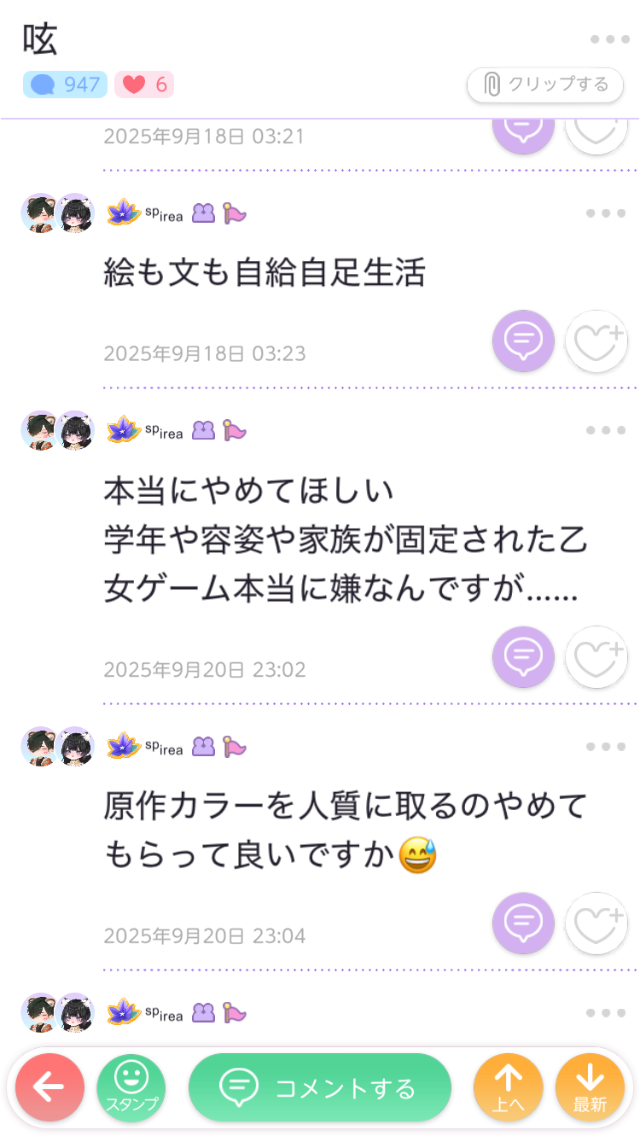Jump to top with the 上へ button
This screenshot has height=1136, width=640.
tap(508, 1087)
